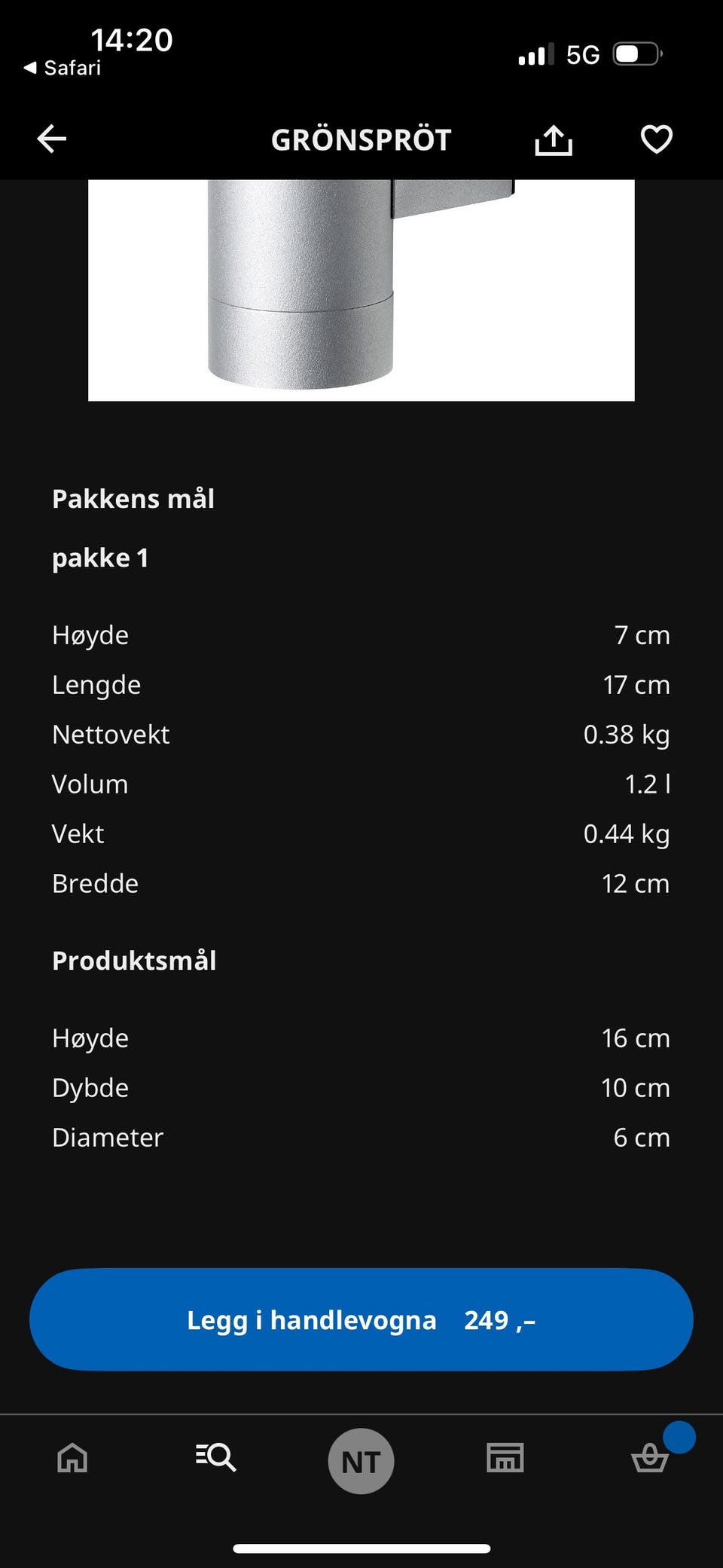Image resolution: width=723 pixels, height=1568 pixels.
Task: Switch to the search tab
Action: click(216, 1457)
